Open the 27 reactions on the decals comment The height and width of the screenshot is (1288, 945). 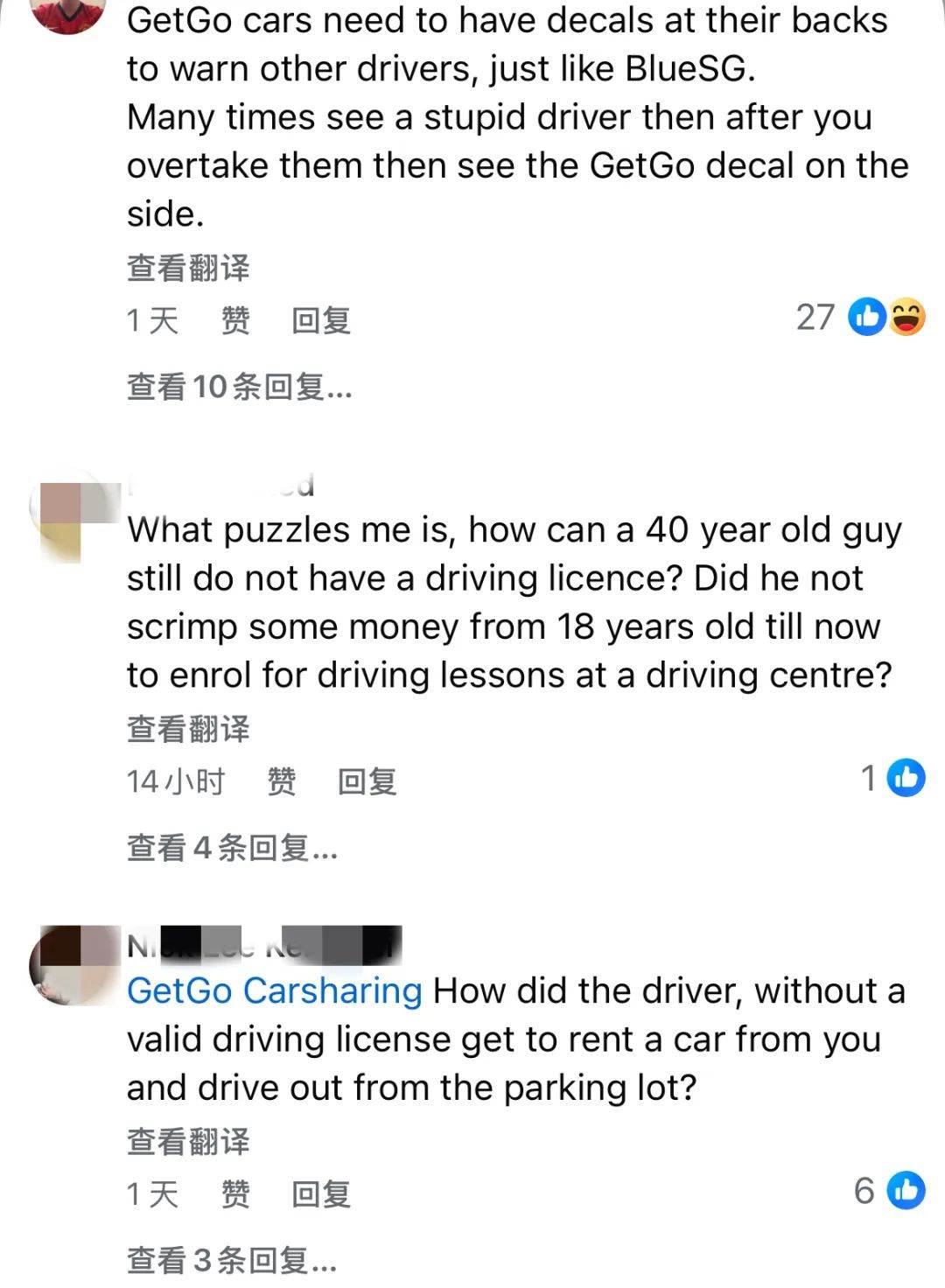[x=860, y=318]
